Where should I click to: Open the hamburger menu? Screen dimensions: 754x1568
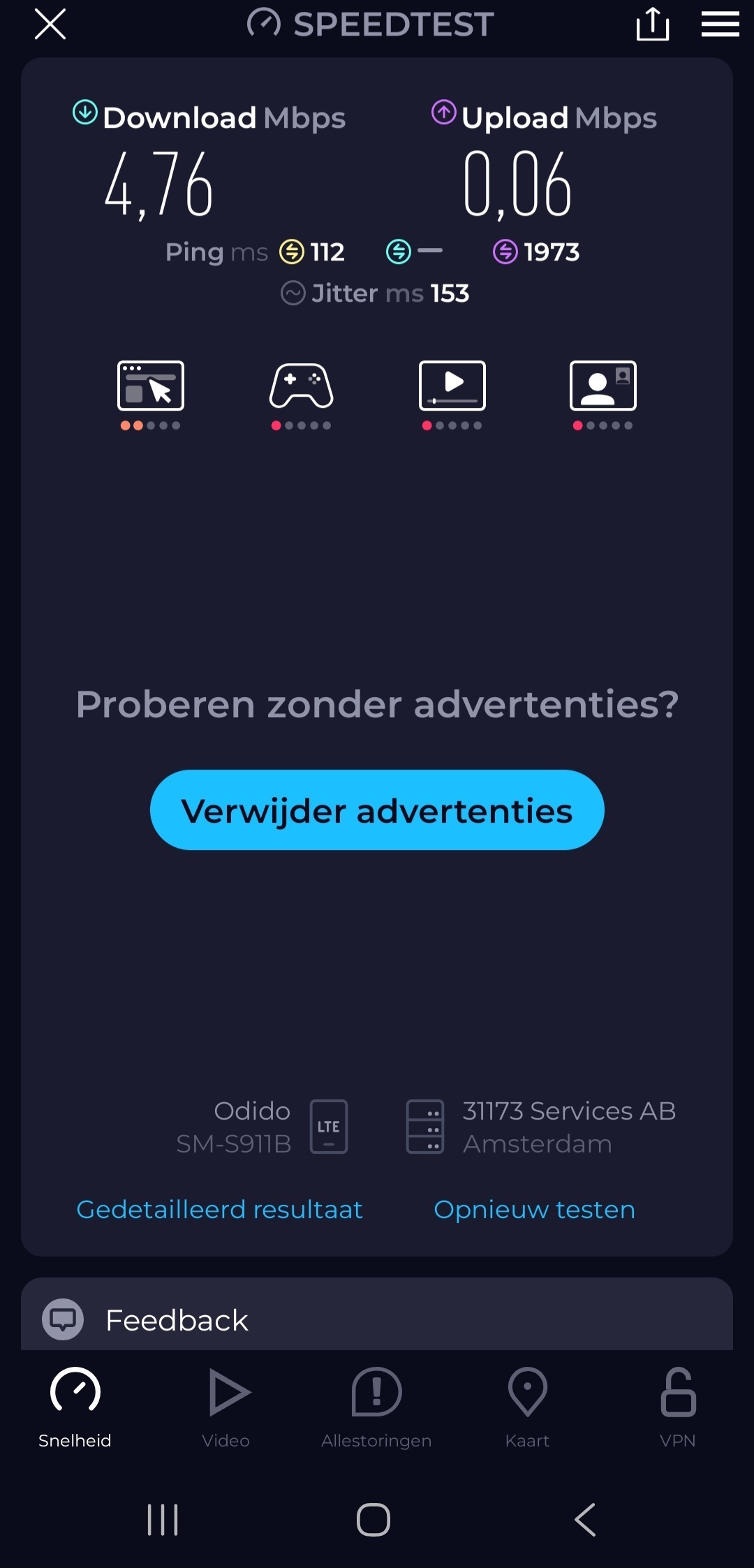tap(720, 24)
